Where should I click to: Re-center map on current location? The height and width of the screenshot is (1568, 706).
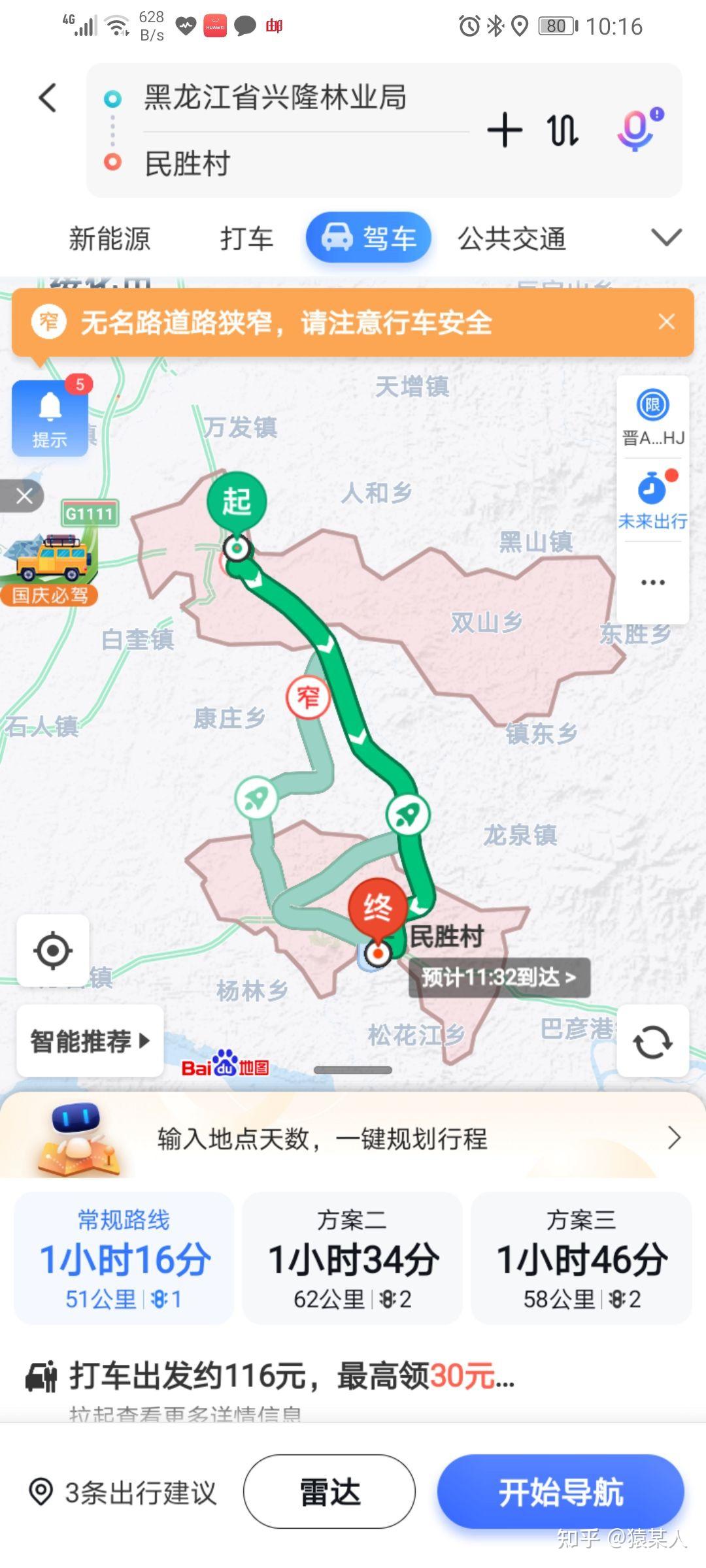click(53, 951)
